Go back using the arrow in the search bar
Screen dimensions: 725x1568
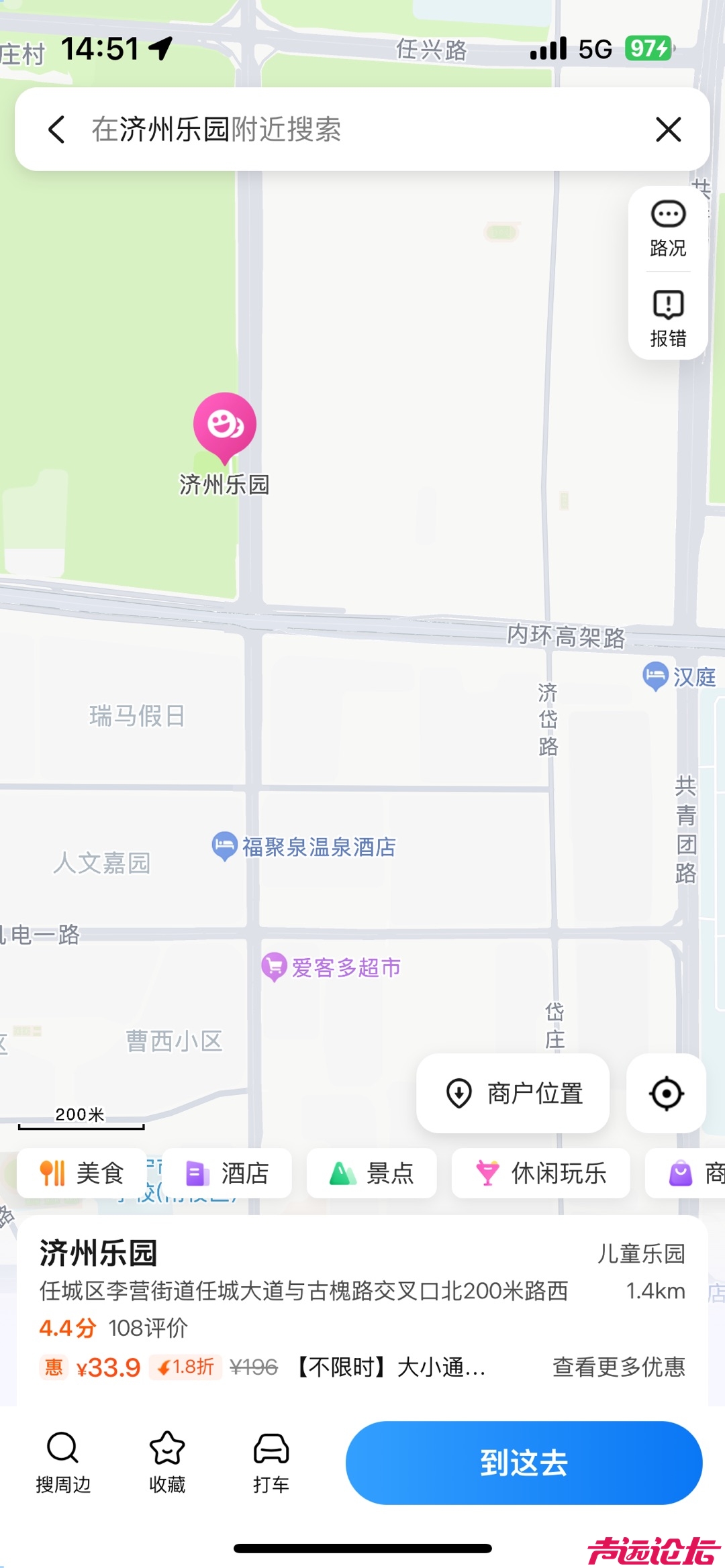(x=57, y=129)
